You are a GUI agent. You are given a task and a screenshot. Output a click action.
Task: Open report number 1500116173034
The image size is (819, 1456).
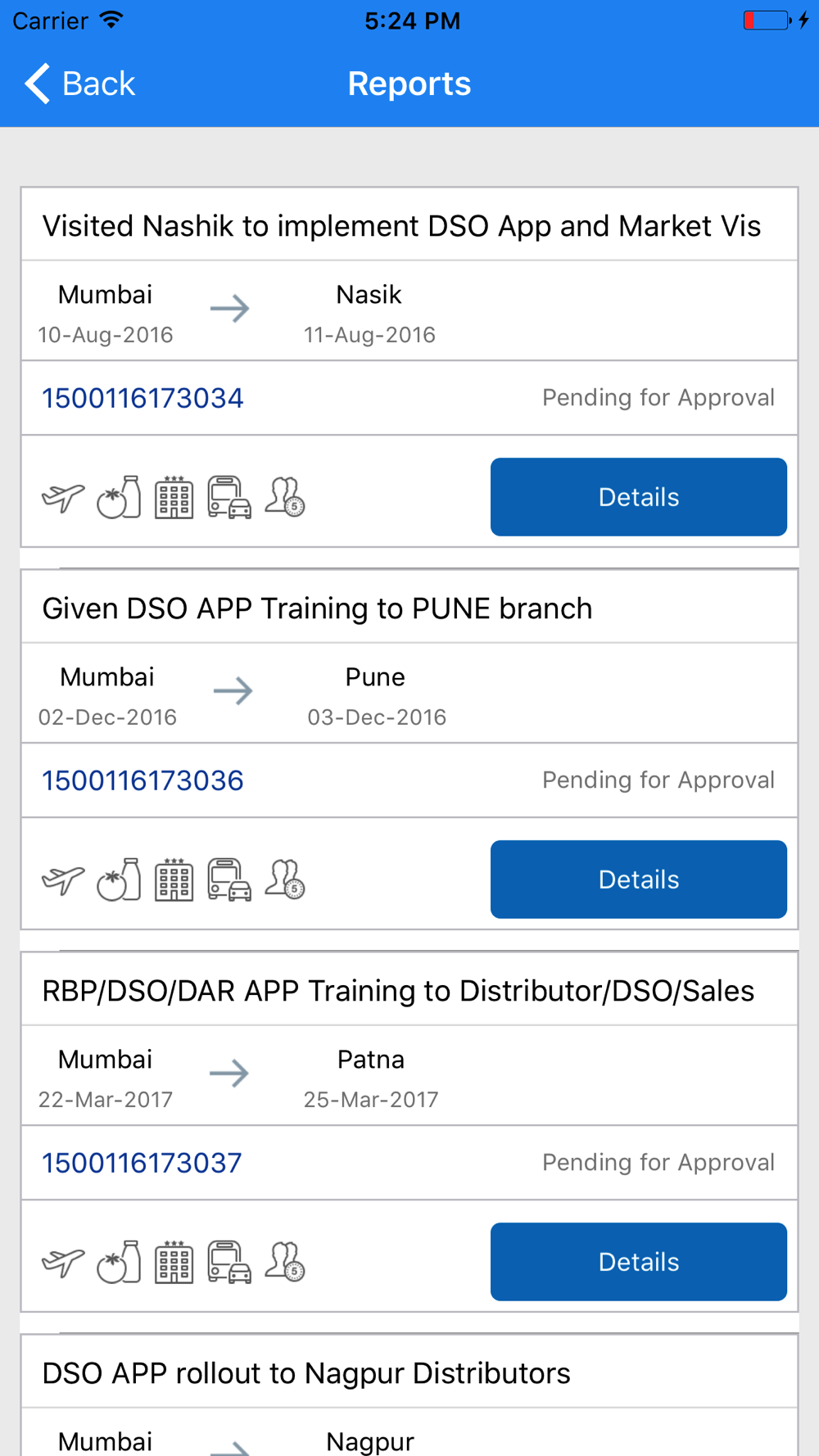pyautogui.click(x=143, y=398)
